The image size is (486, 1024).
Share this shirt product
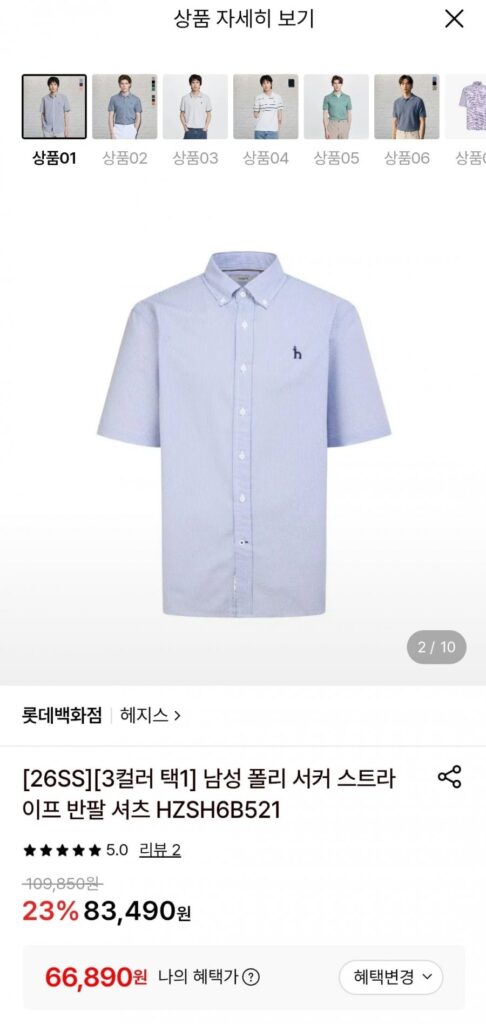[449, 776]
